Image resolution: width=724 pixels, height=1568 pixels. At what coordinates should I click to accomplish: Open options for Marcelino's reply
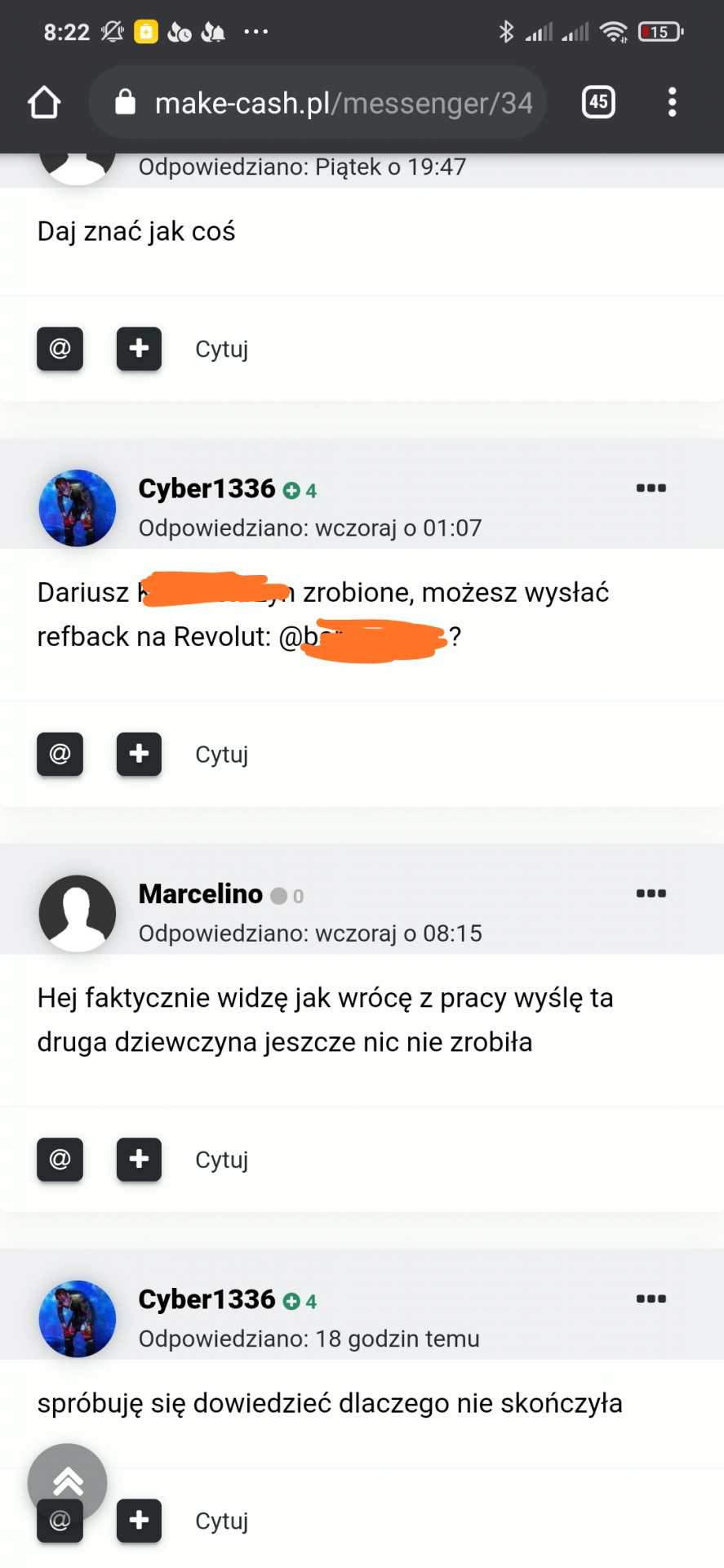point(651,893)
